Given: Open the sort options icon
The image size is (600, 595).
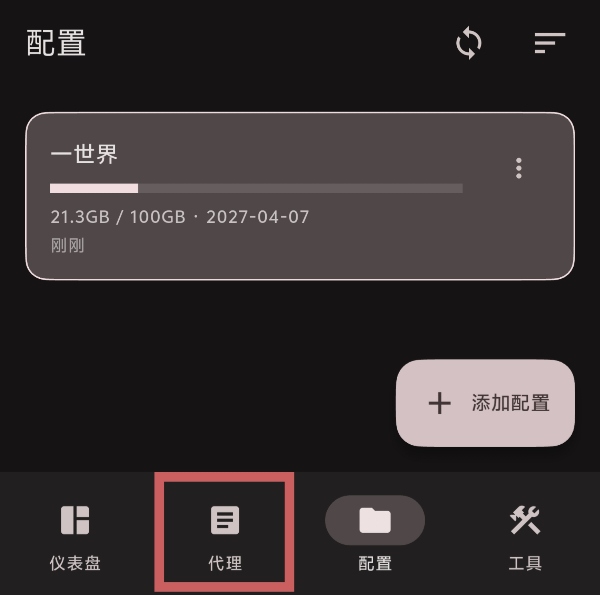Looking at the screenshot, I should [x=549, y=43].
